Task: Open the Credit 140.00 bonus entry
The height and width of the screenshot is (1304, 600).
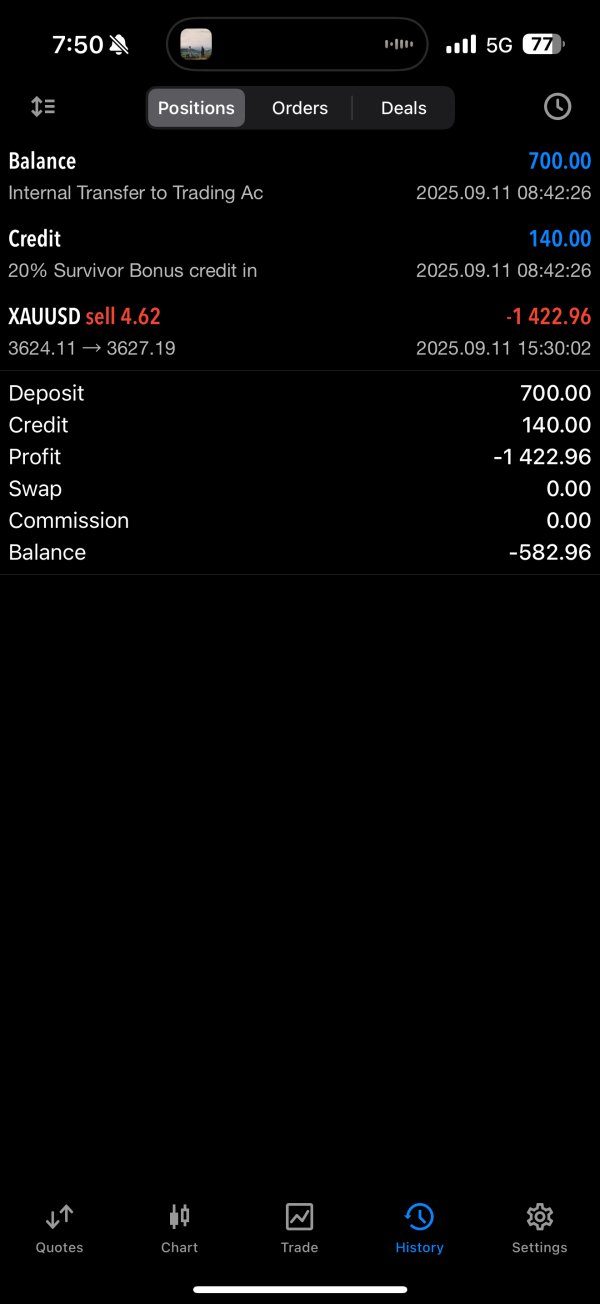Action: (x=300, y=254)
